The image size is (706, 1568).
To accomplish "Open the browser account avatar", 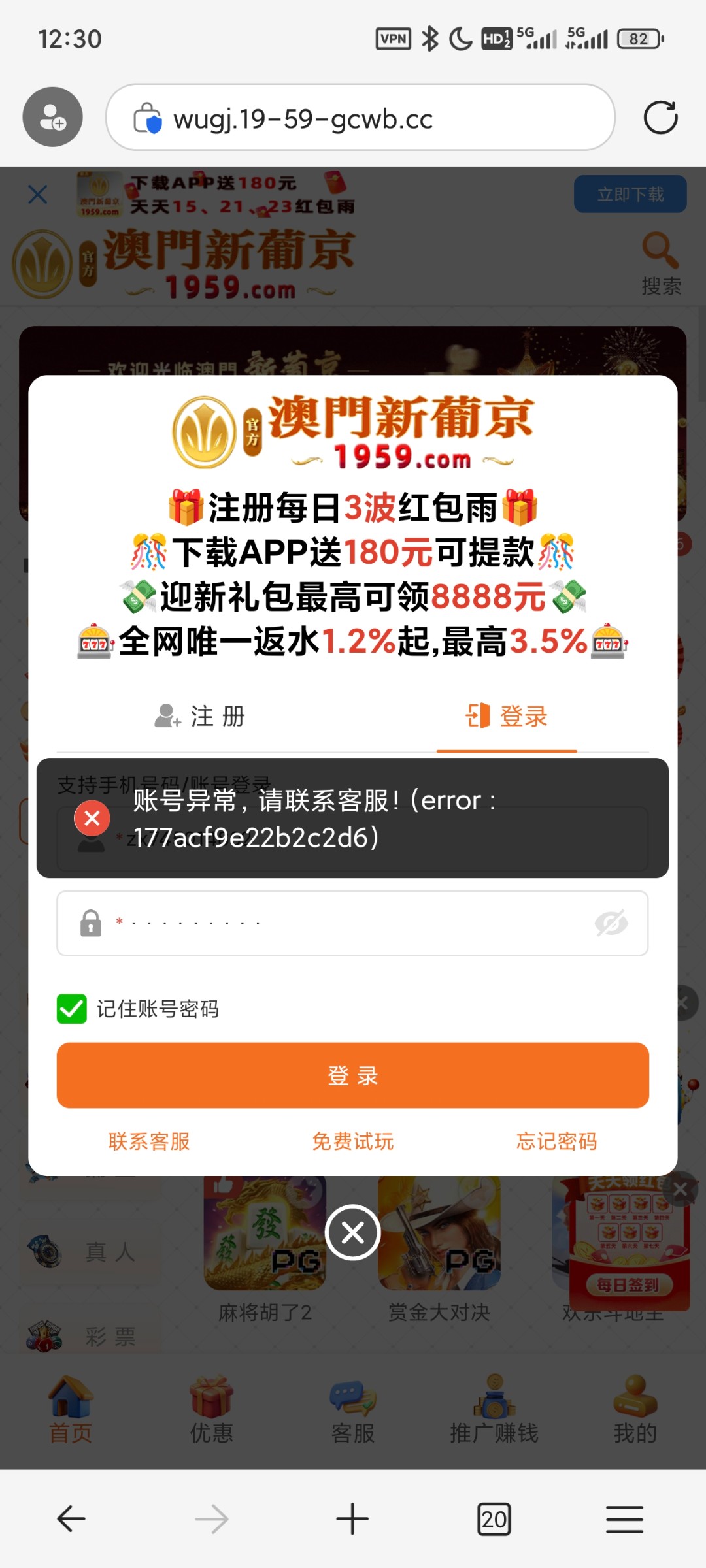I will 52,118.
